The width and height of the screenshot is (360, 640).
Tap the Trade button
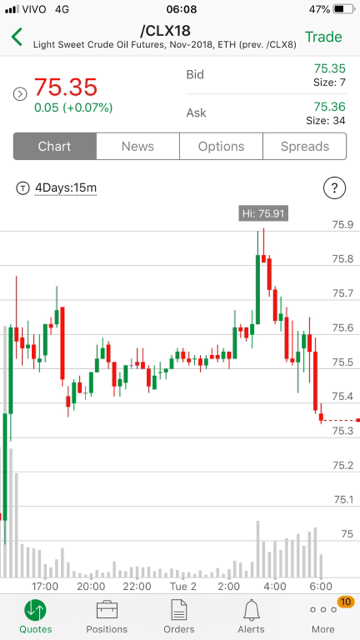tap(323, 37)
